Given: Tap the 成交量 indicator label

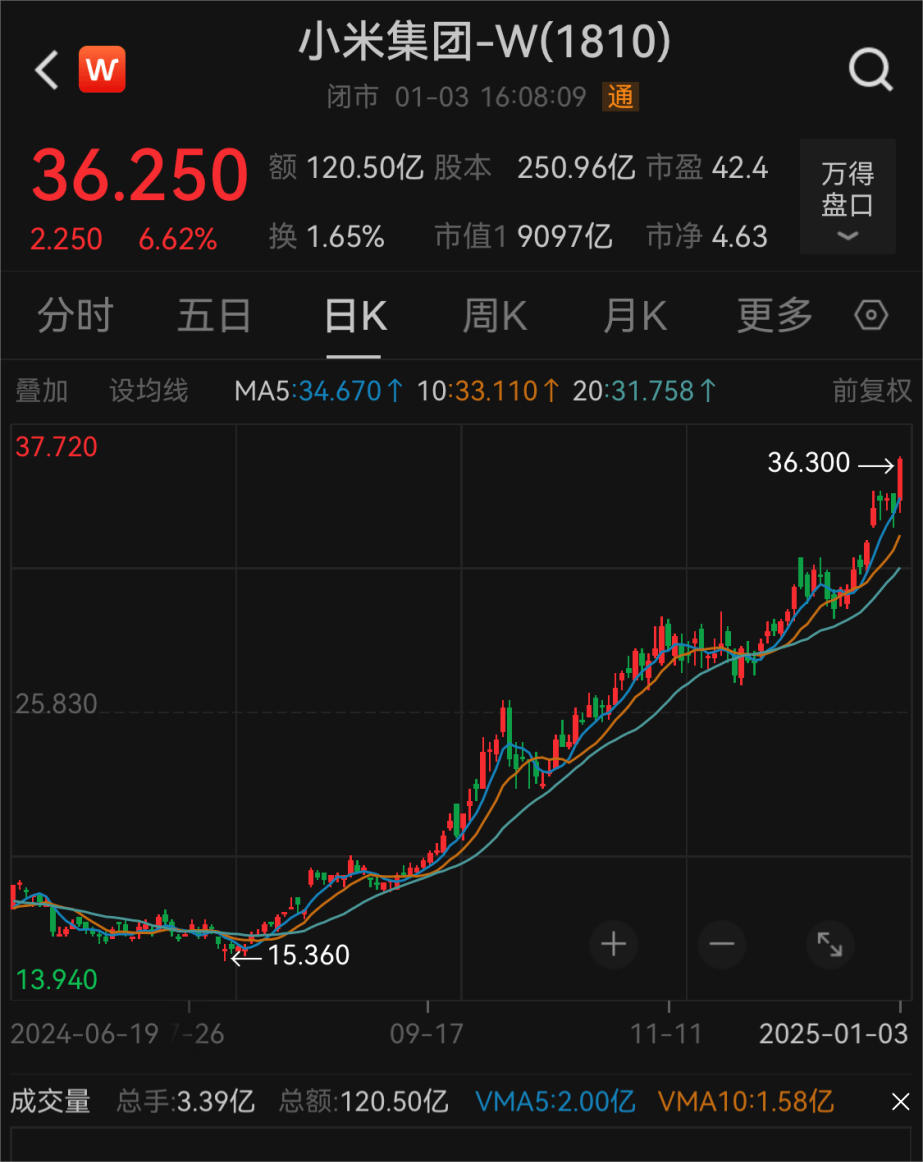Looking at the screenshot, I should tap(50, 1102).
